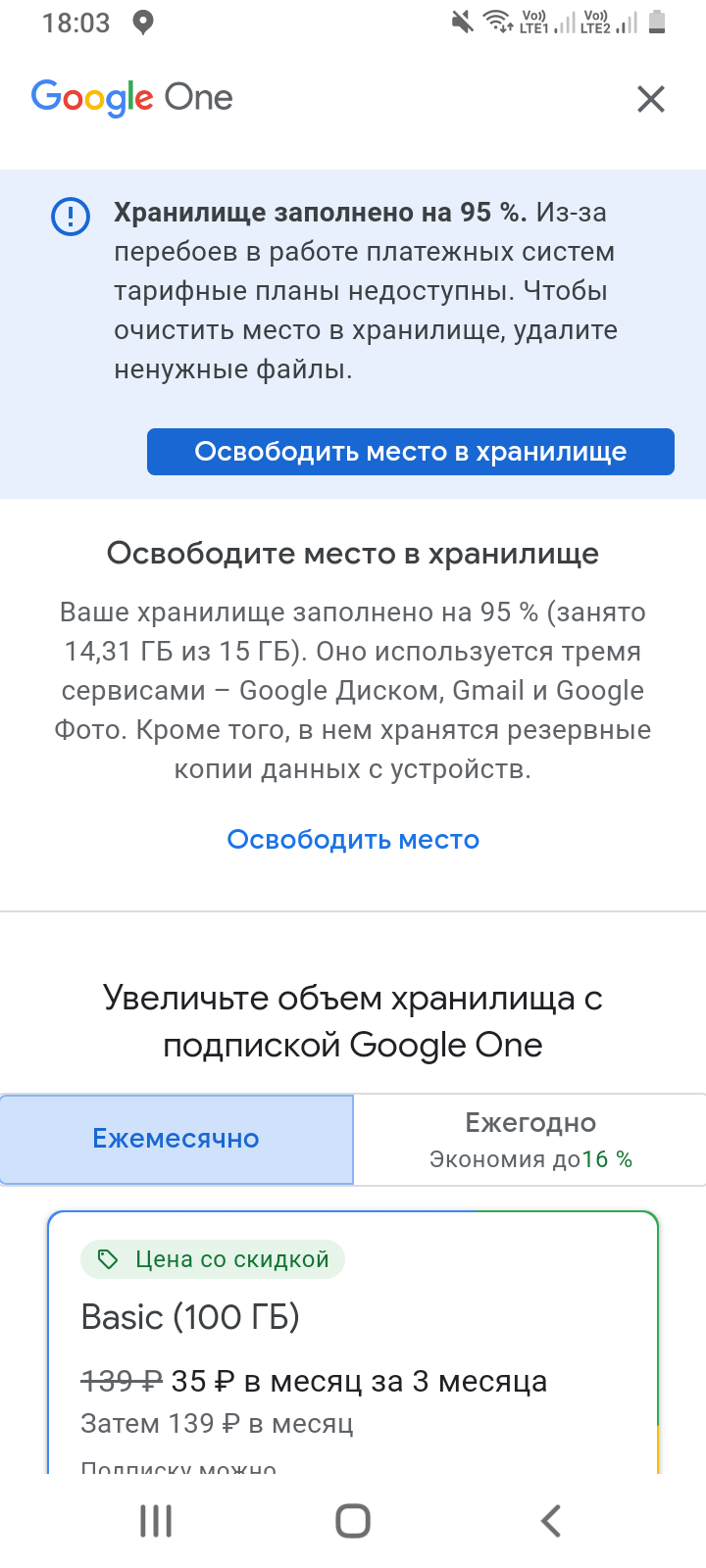The height and width of the screenshot is (1568, 706).
Task: Open the Освободить место link
Action: point(353,840)
